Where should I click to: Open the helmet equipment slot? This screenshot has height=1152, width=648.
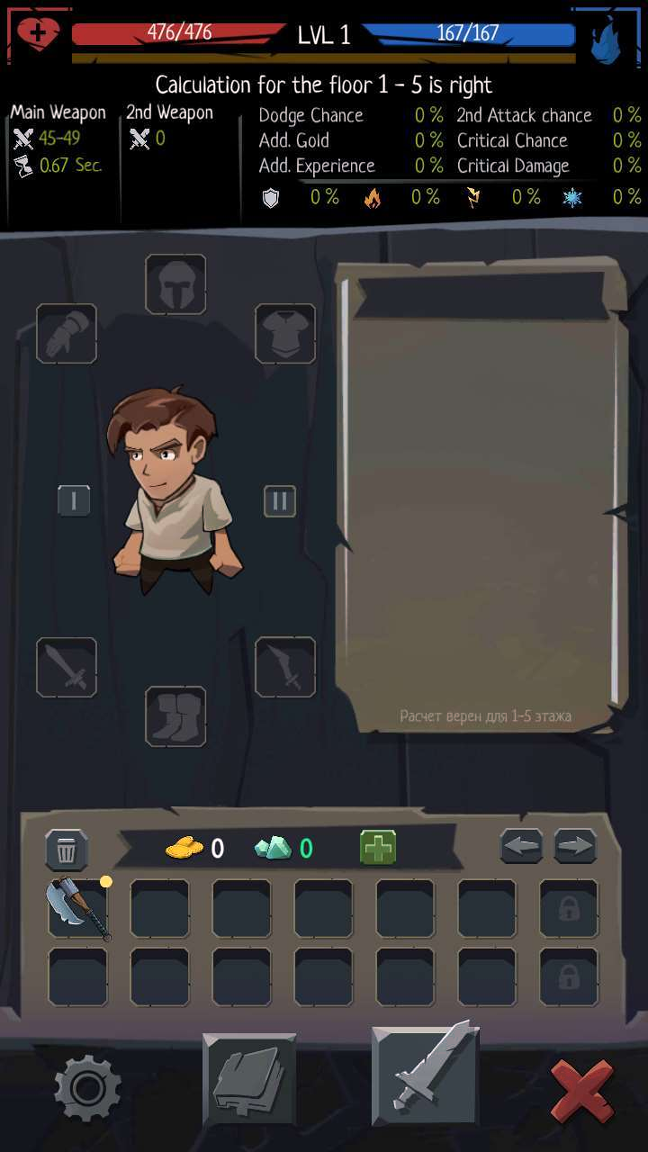click(176, 284)
